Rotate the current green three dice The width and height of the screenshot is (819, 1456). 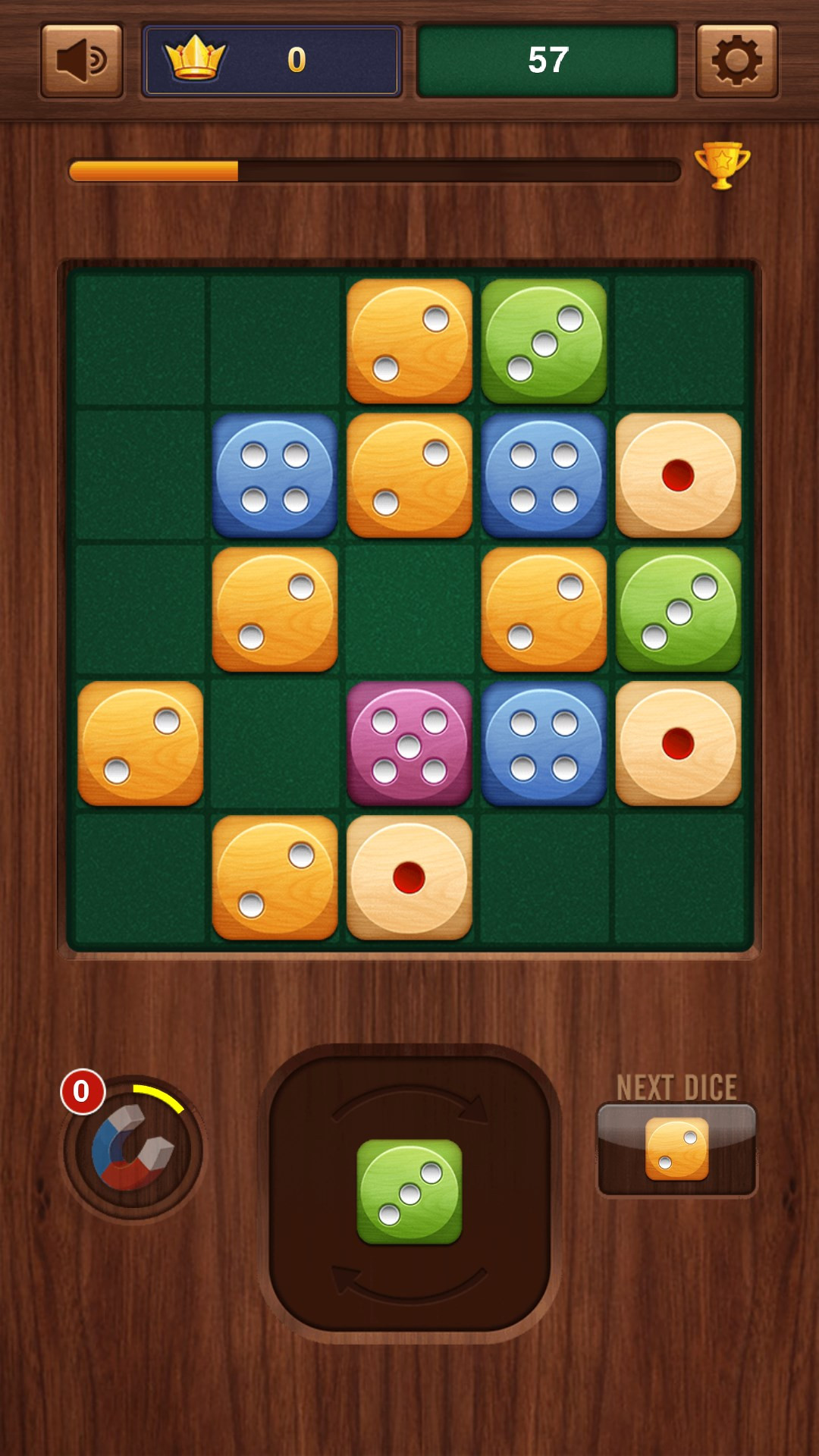click(x=409, y=1191)
